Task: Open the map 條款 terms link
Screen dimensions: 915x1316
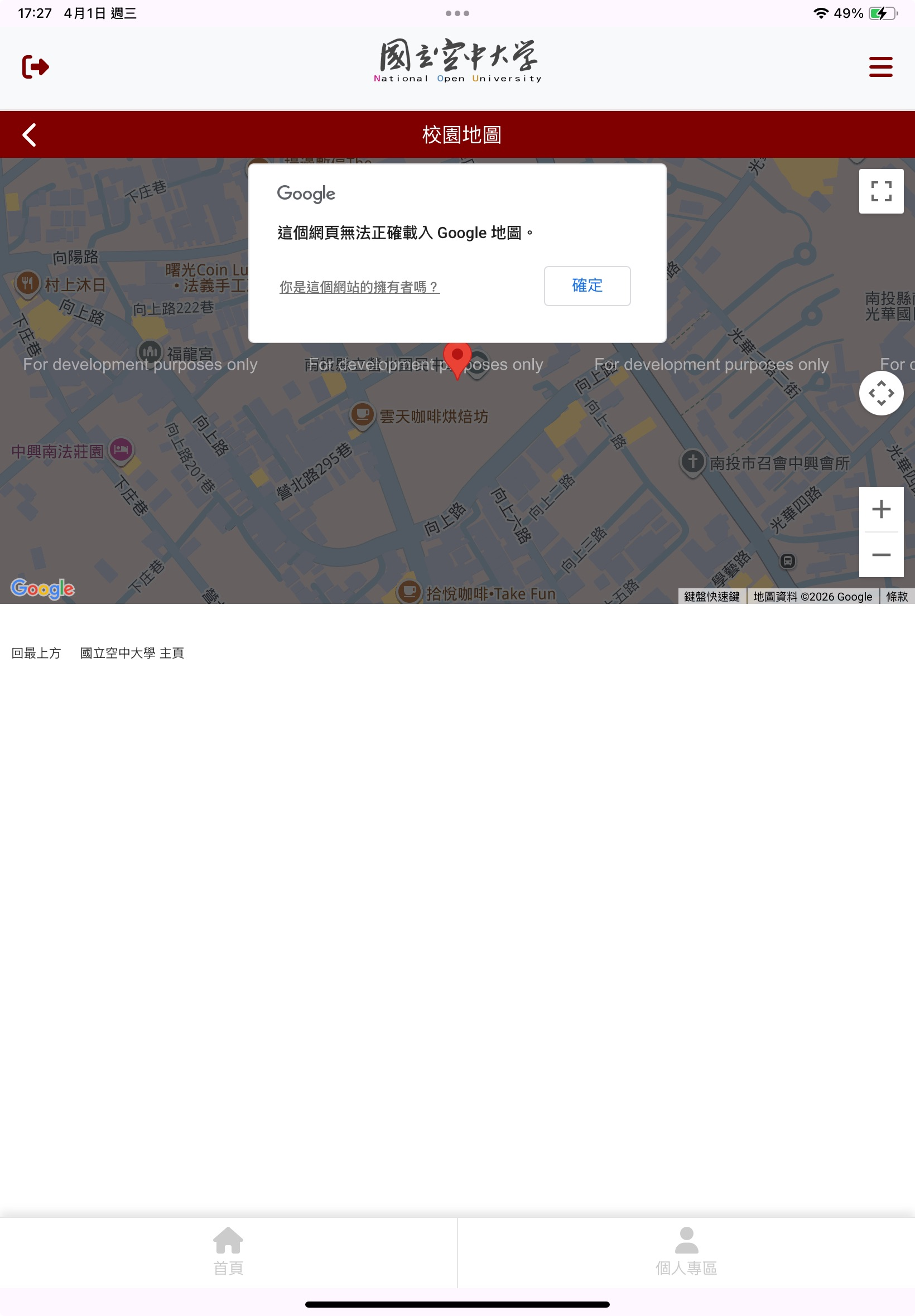Action: pos(896,597)
